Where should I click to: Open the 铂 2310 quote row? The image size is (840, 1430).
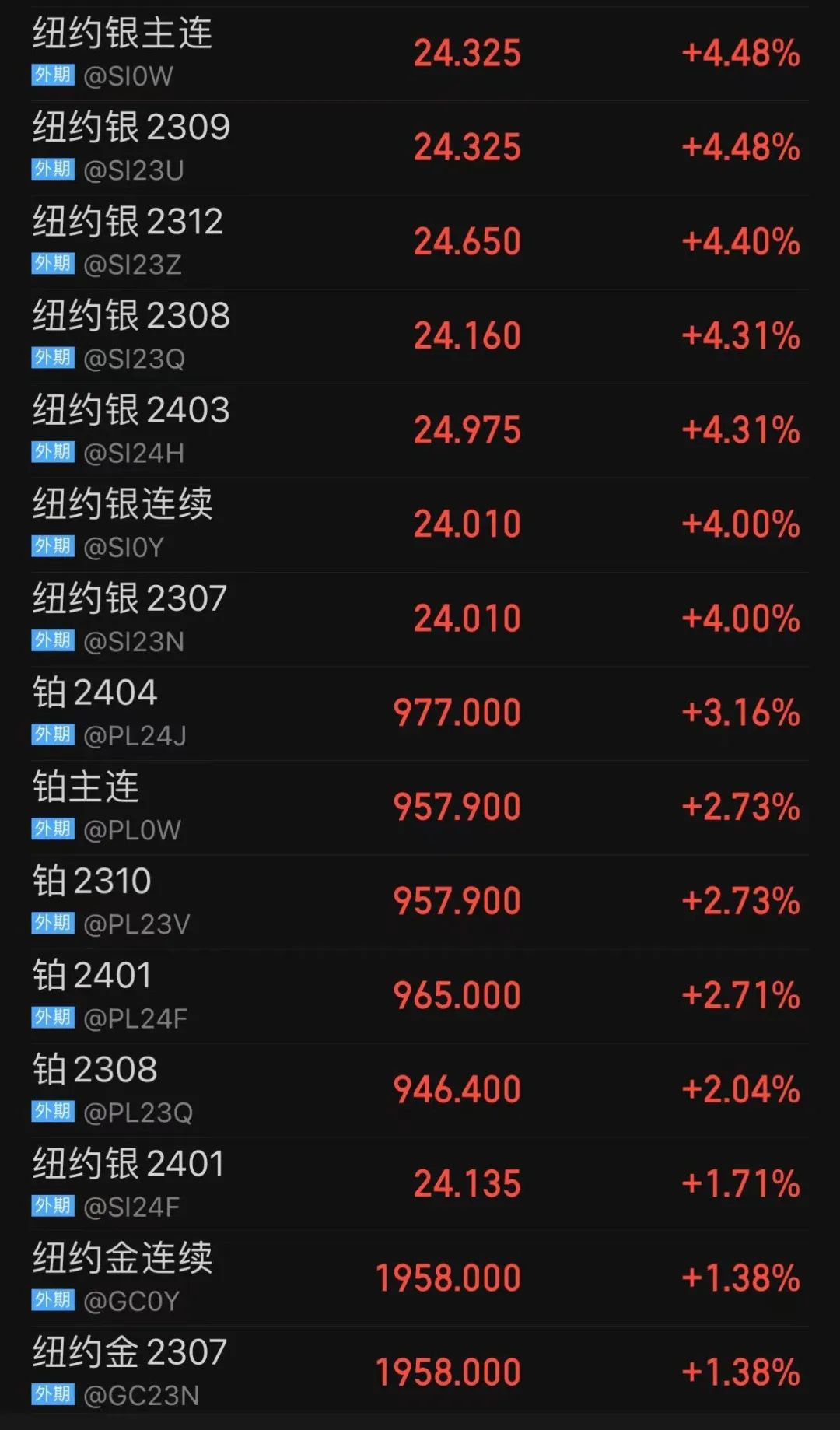click(x=93, y=882)
